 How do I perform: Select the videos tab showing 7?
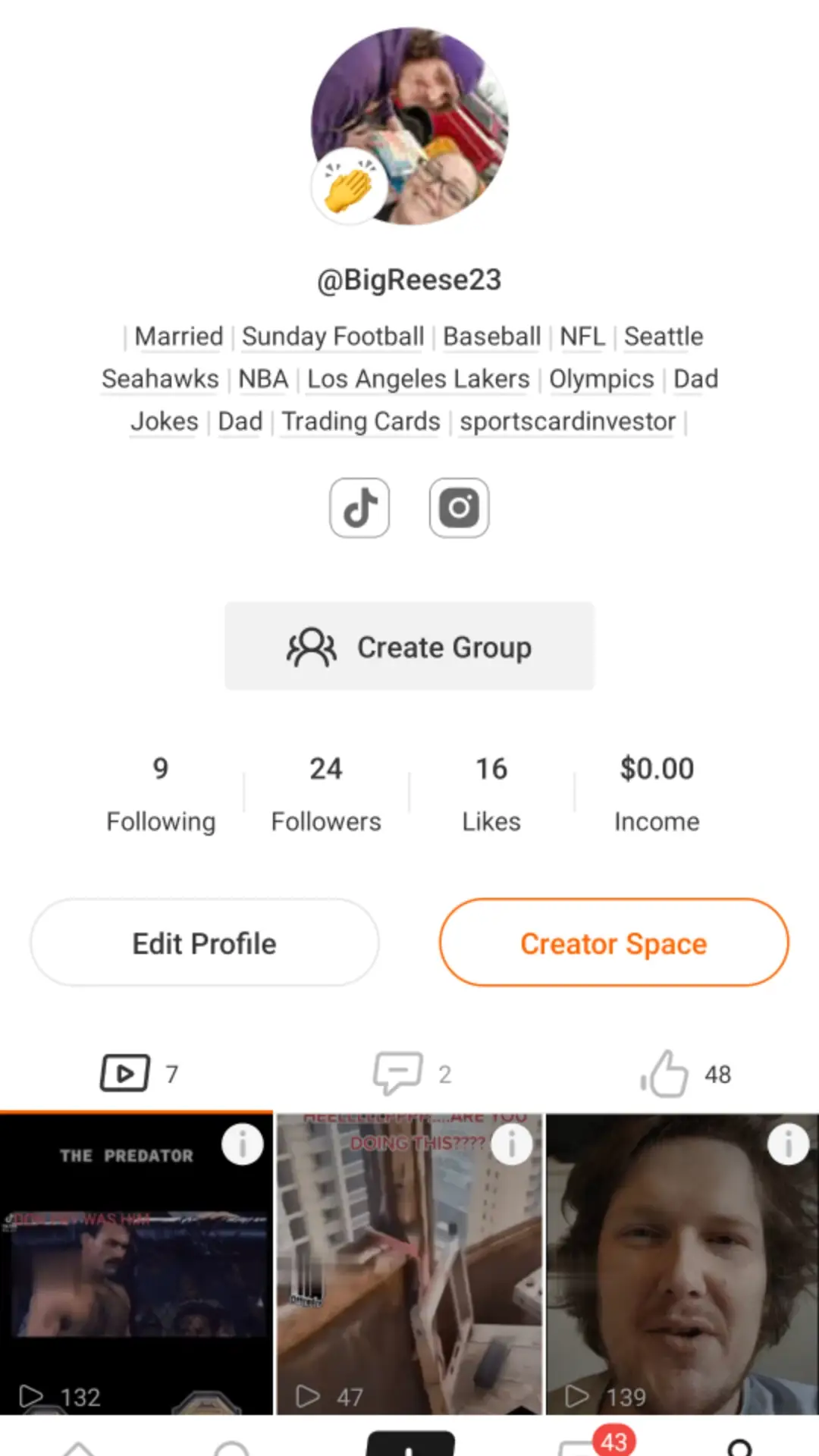pyautogui.click(x=139, y=1073)
